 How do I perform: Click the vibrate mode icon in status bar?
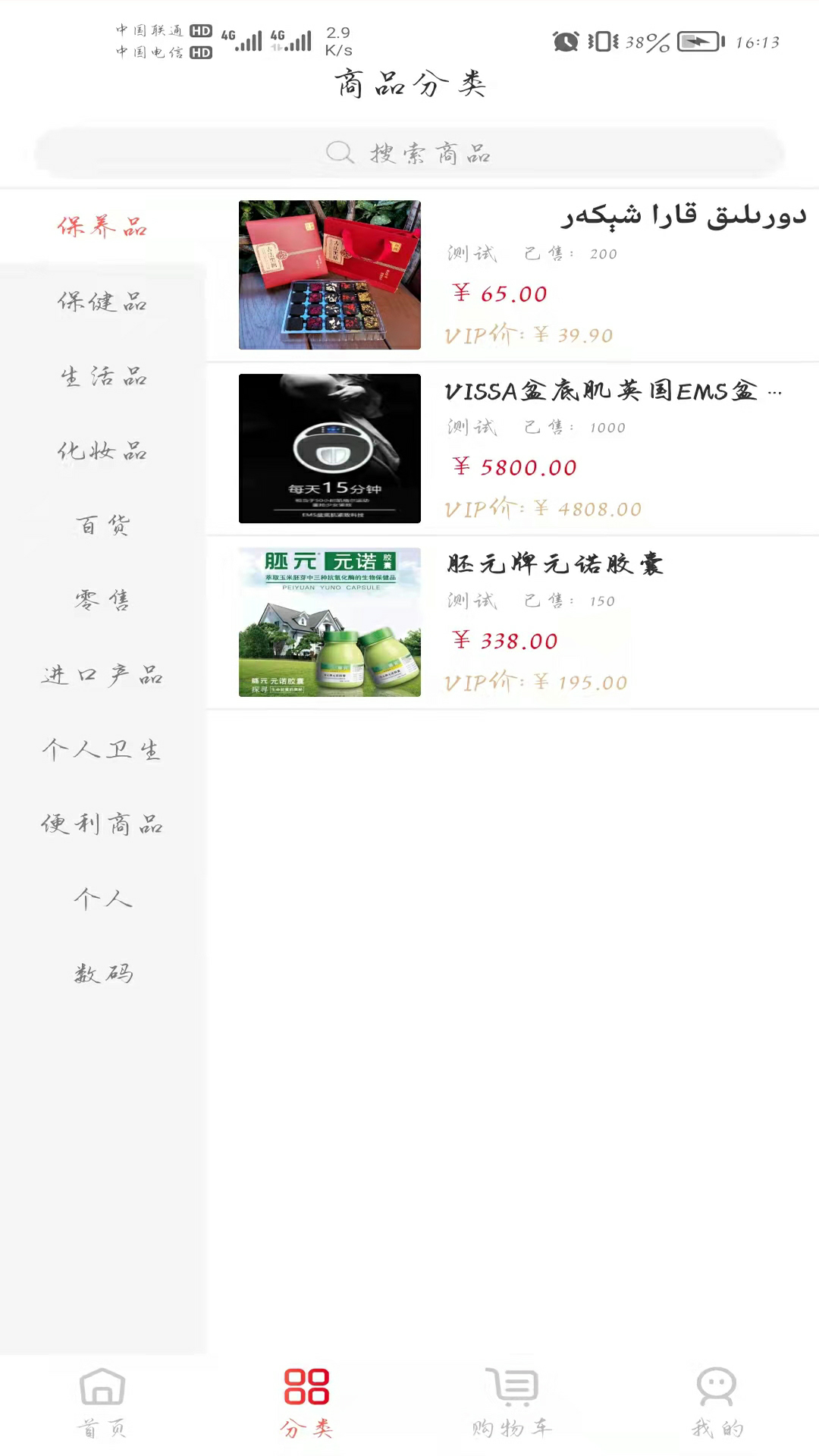pyautogui.click(x=604, y=42)
